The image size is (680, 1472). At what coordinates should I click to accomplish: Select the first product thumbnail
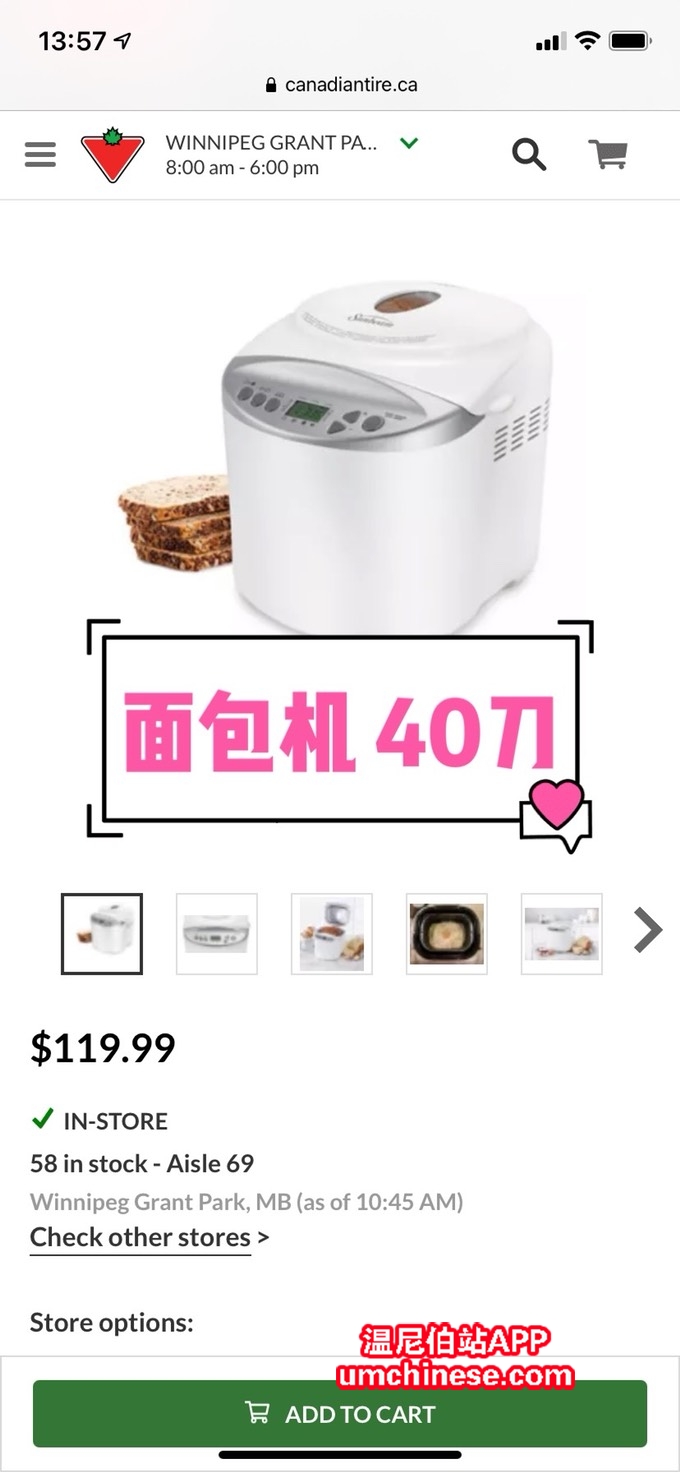point(102,933)
